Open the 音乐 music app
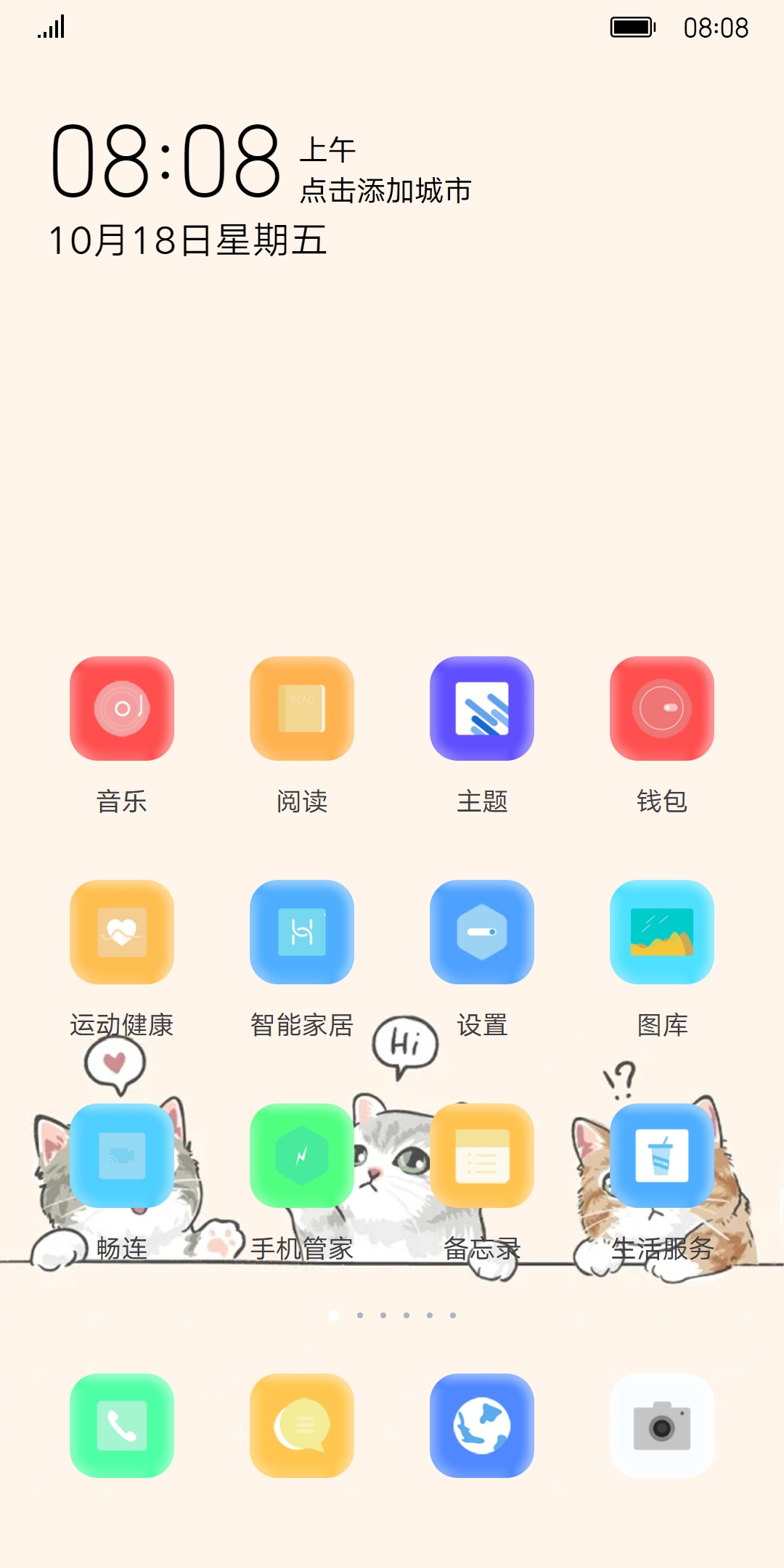Viewport: 784px width, 1568px height. click(122, 709)
